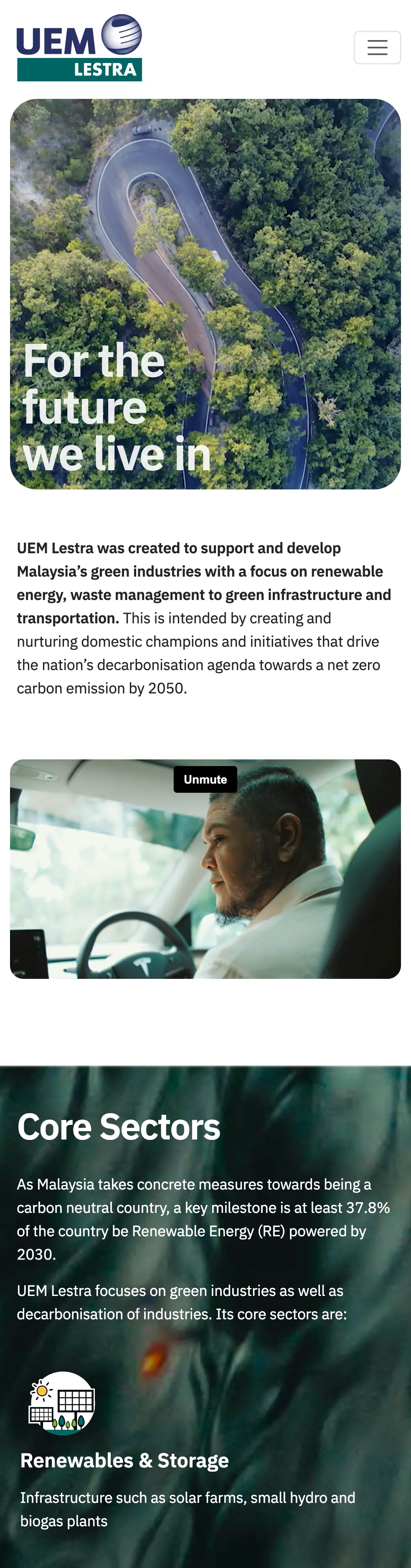Unmute the video

click(205, 779)
